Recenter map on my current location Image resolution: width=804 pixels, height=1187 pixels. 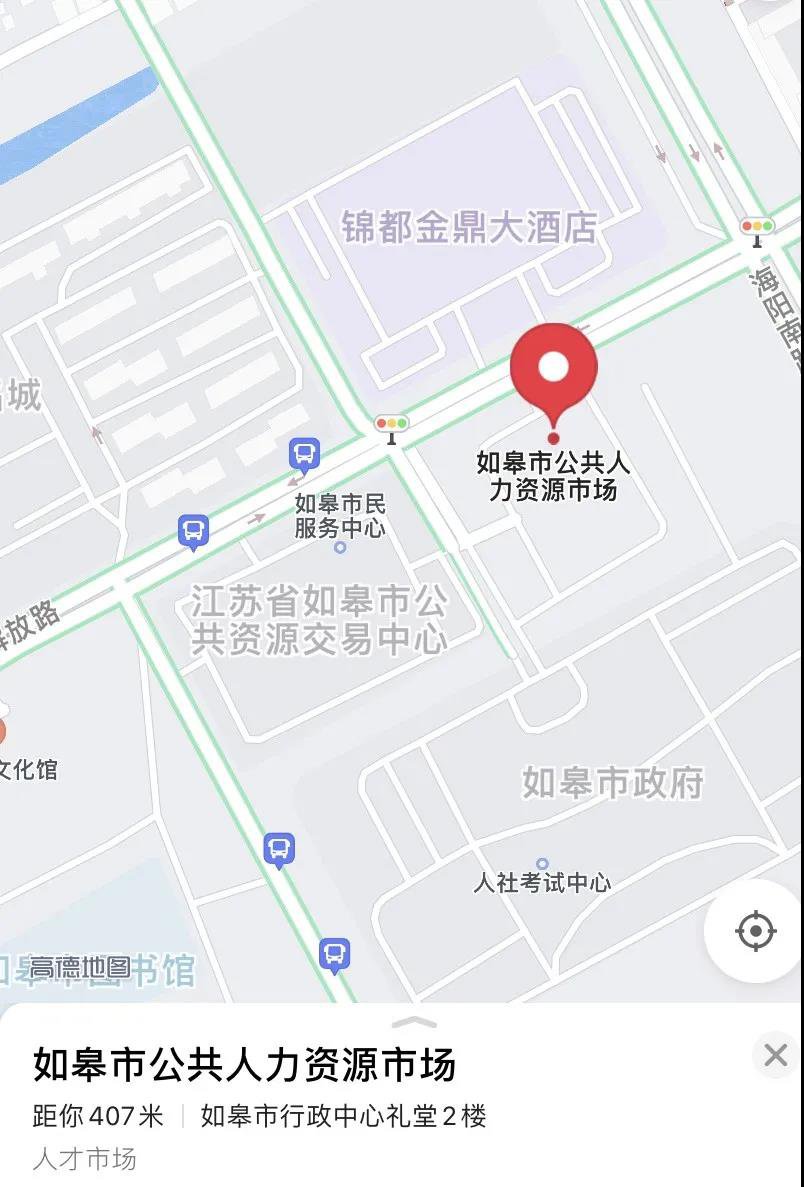click(756, 932)
